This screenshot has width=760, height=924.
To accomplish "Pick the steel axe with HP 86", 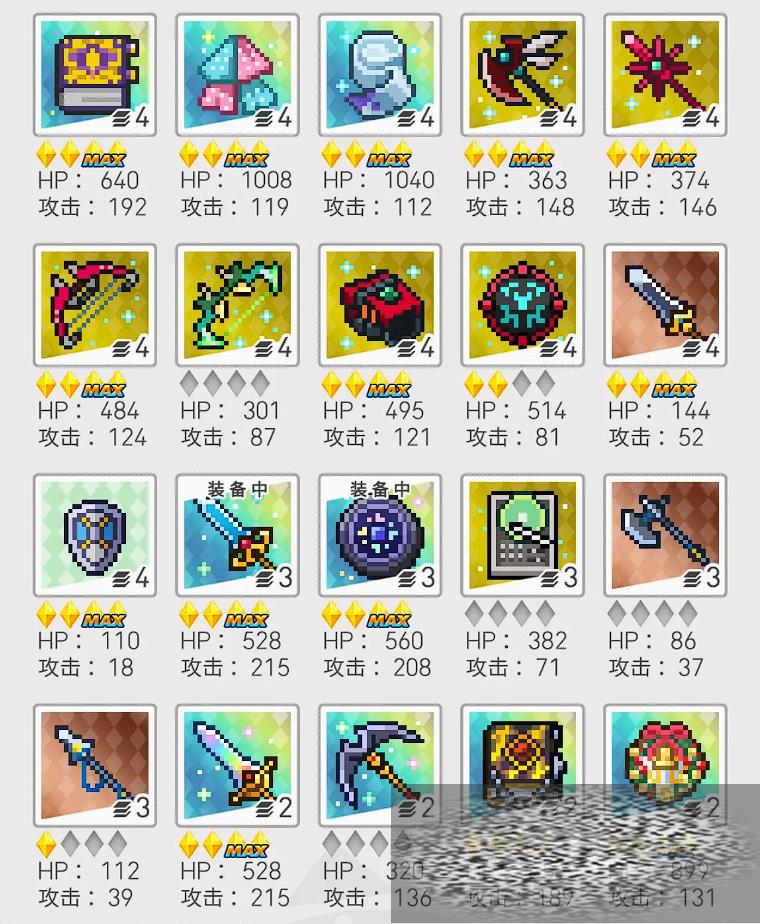I will coord(665,535).
